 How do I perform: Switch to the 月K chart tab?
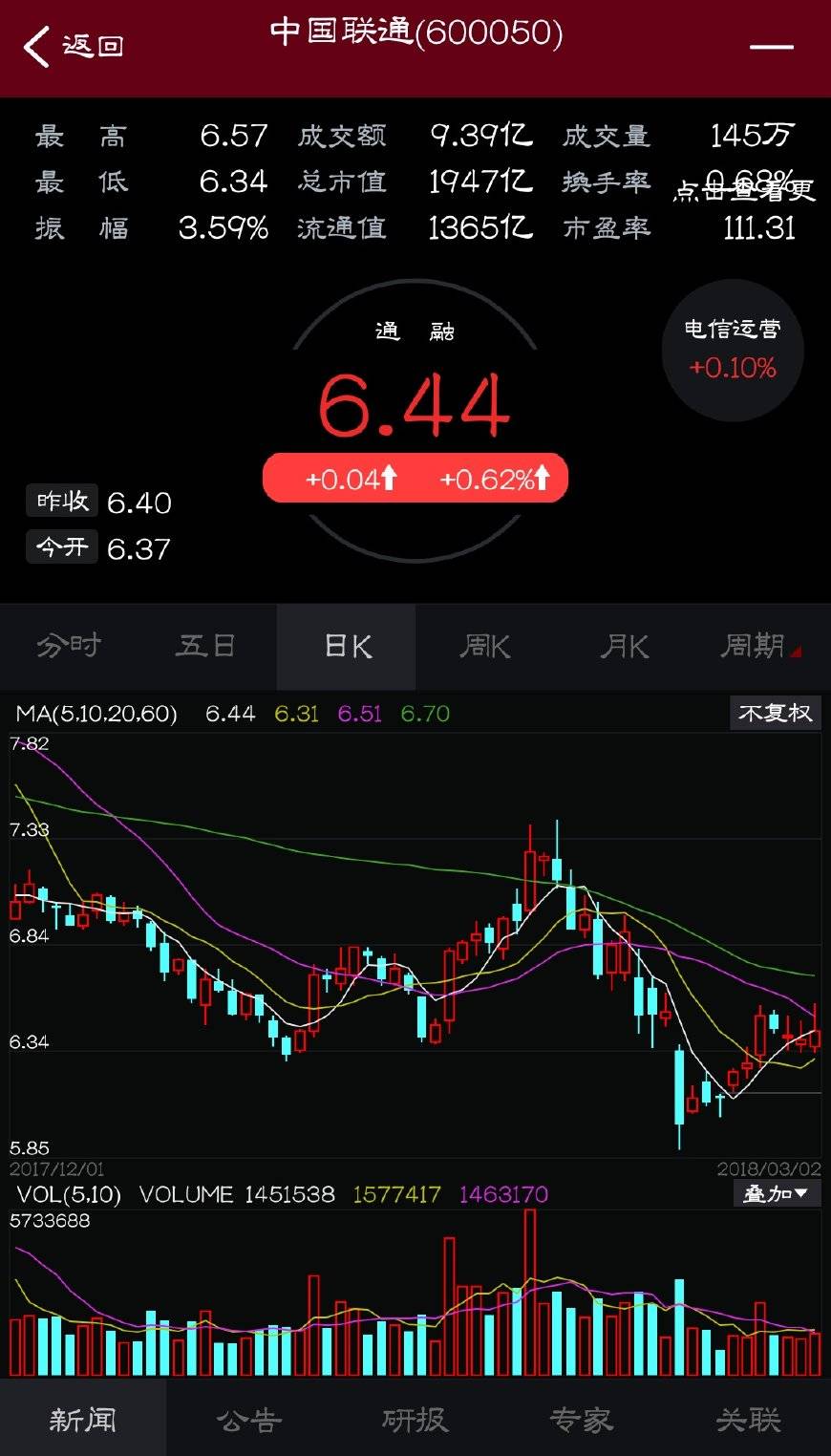coord(624,647)
